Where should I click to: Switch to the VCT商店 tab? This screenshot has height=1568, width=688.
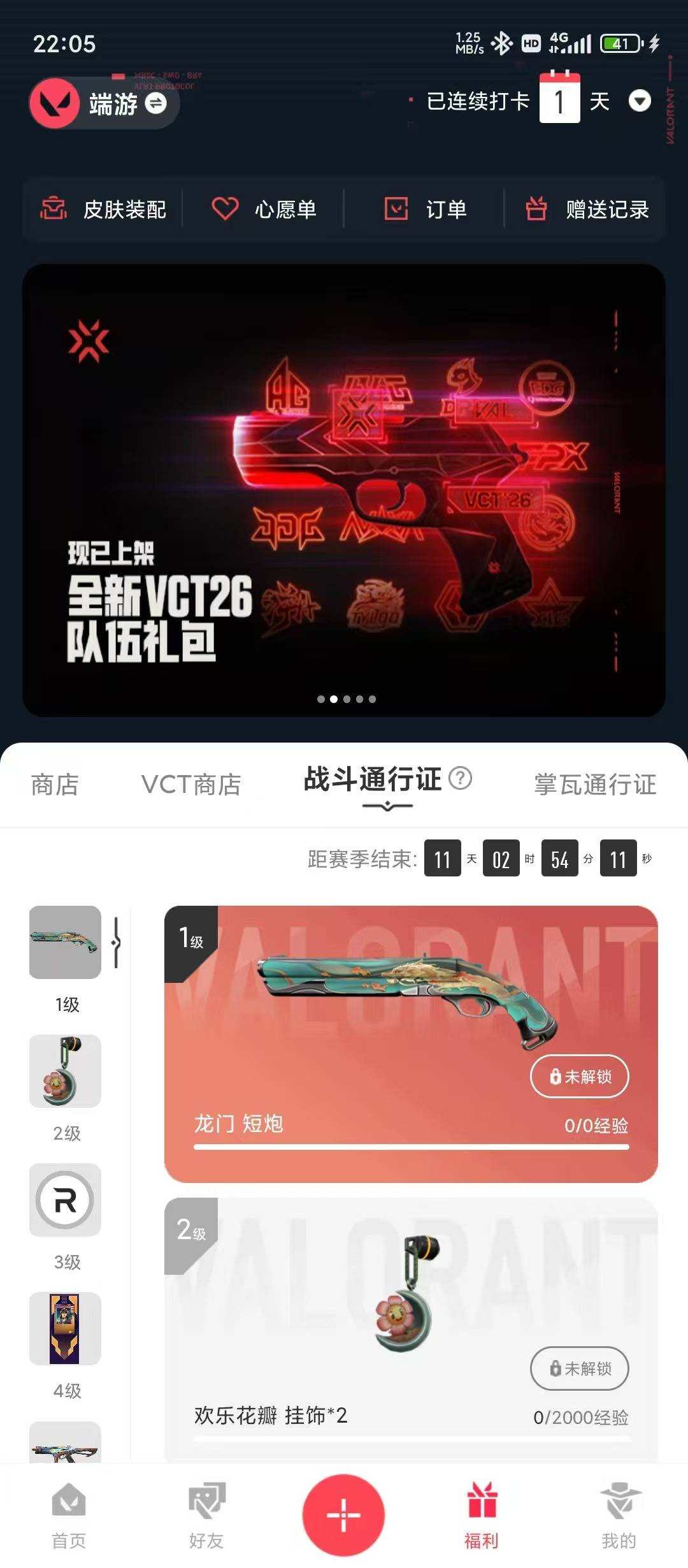tap(191, 785)
